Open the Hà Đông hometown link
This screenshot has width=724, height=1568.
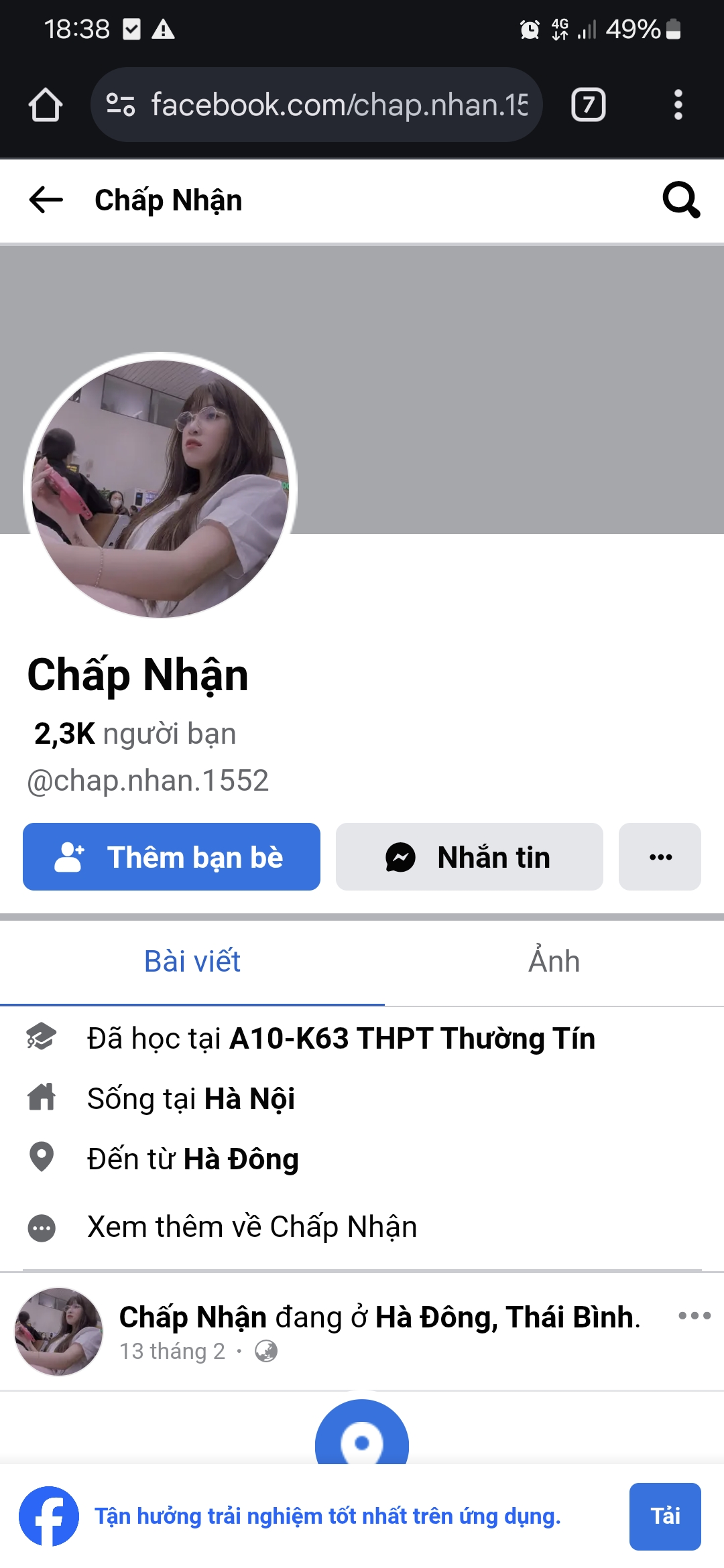pos(241,1159)
